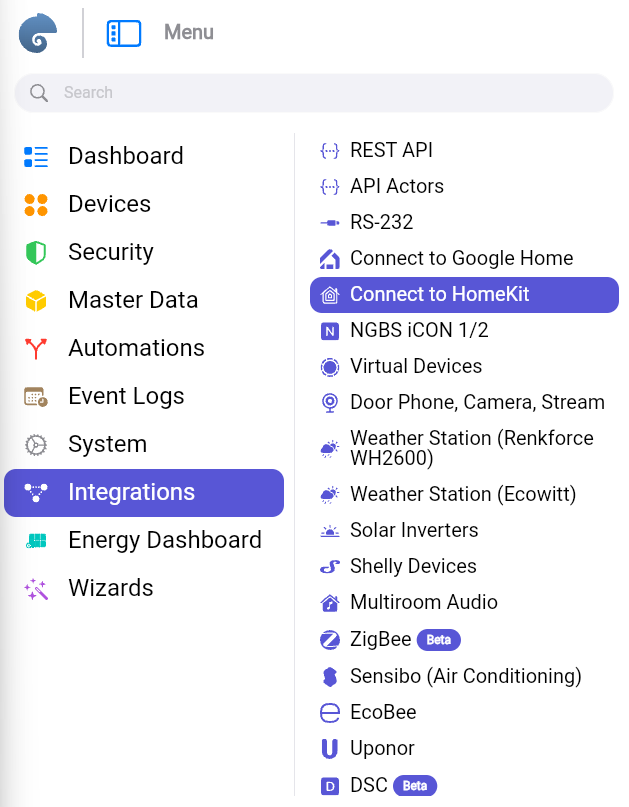This screenshot has width=629, height=807.
Task: Launch Wizards
Action: click(110, 588)
